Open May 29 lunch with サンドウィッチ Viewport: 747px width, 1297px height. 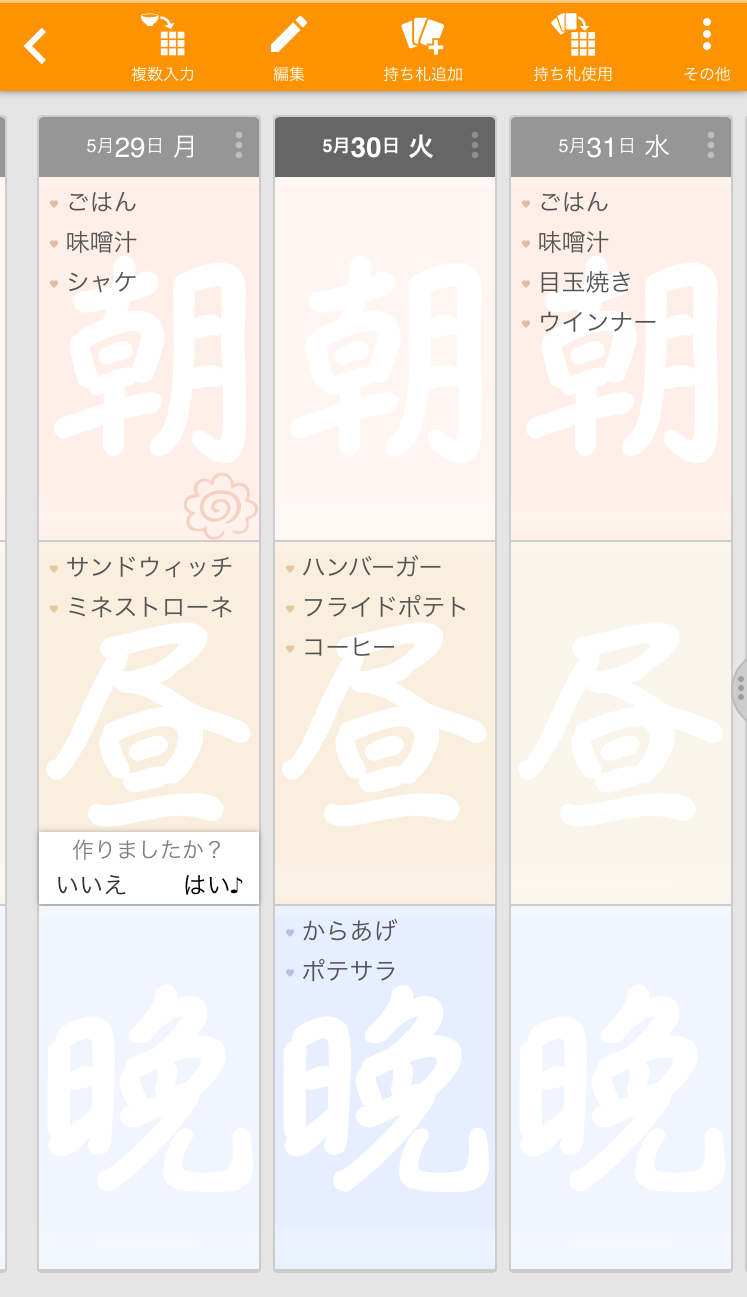coord(149,686)
